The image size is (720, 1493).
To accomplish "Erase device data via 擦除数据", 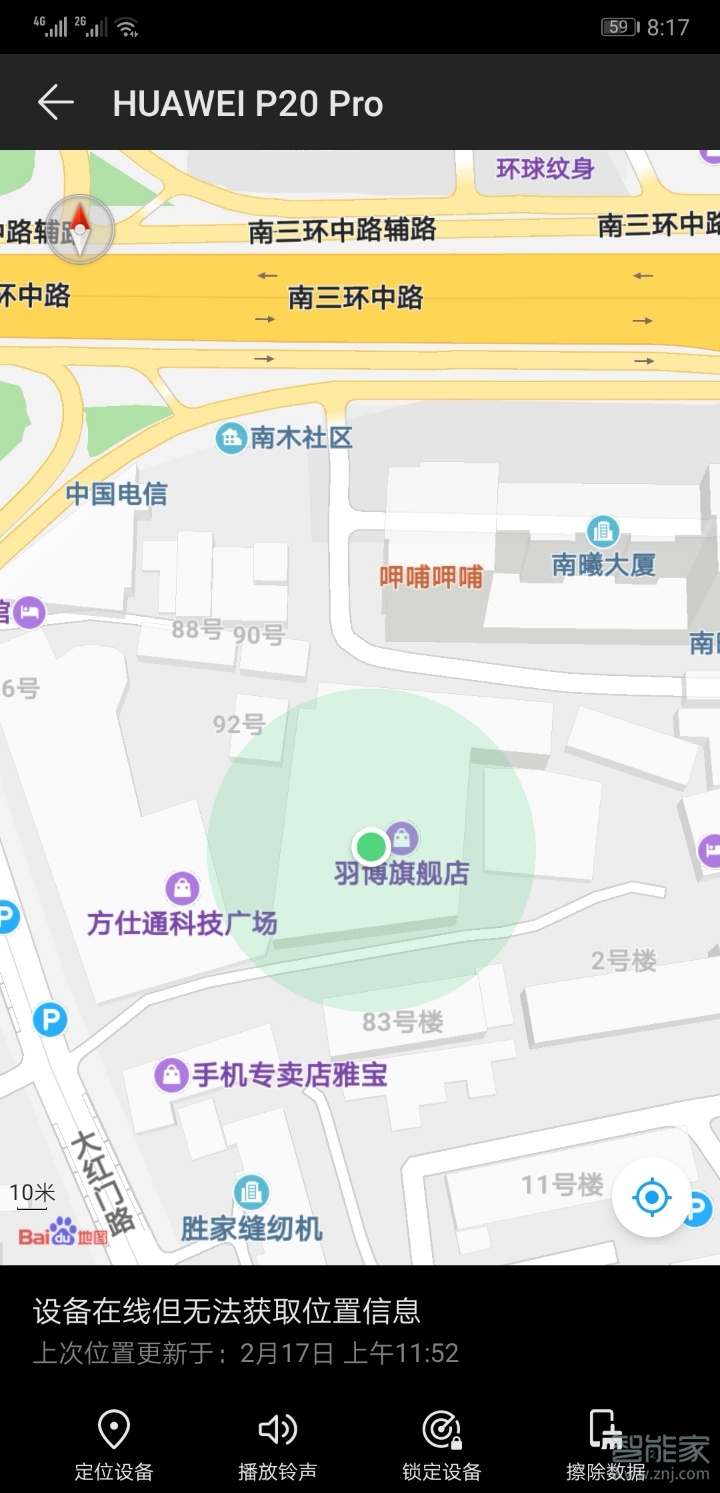I will click(605, 1445).
